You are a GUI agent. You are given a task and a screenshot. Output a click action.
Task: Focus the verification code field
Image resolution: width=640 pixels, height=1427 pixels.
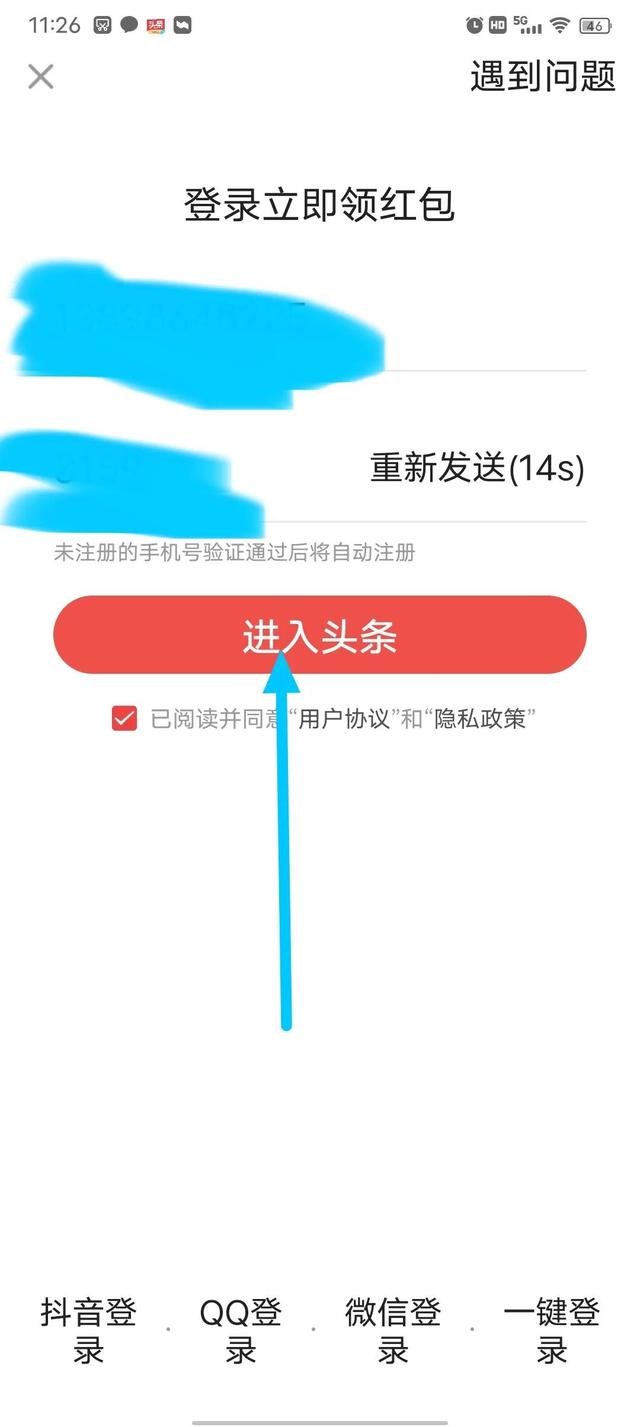205,468
